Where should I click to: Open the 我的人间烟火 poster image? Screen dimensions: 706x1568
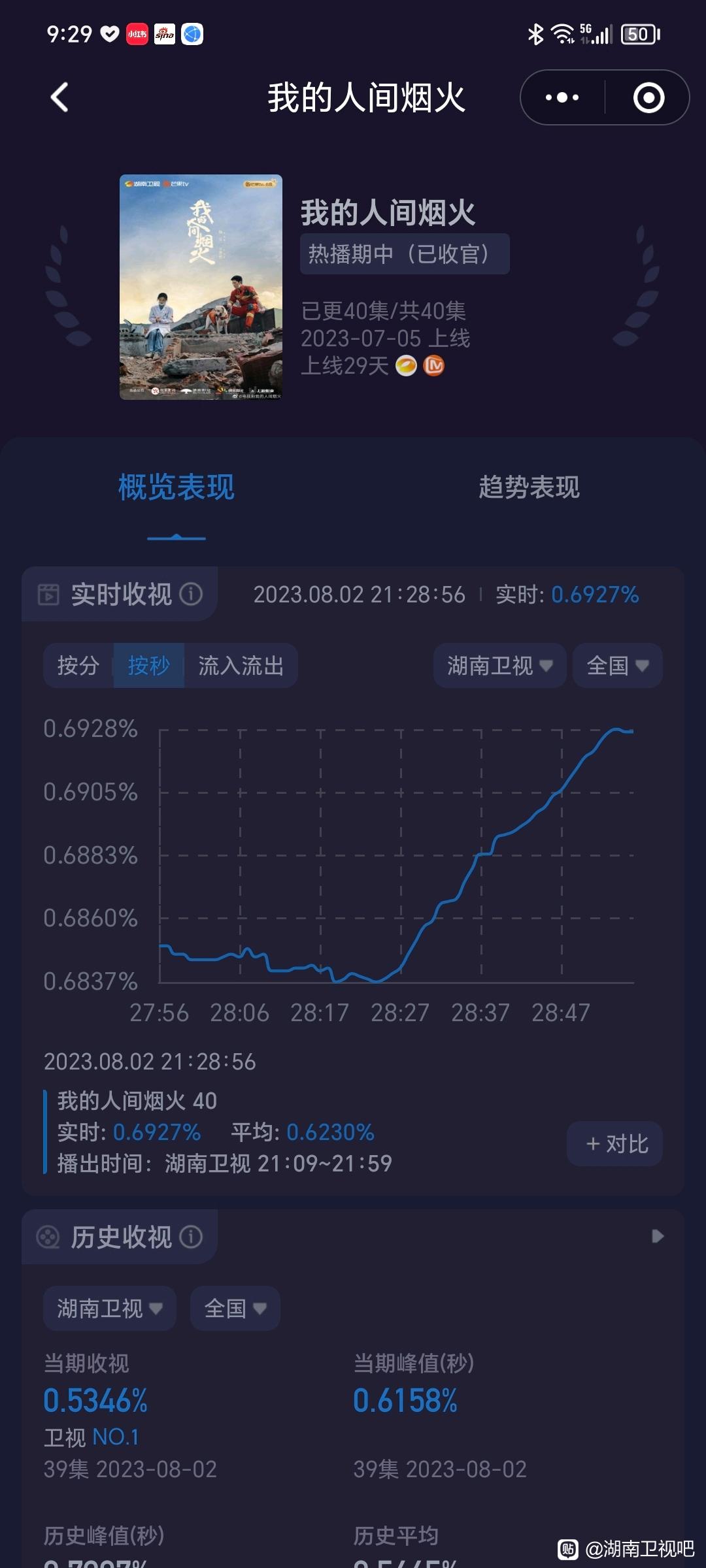coord(201,287)
